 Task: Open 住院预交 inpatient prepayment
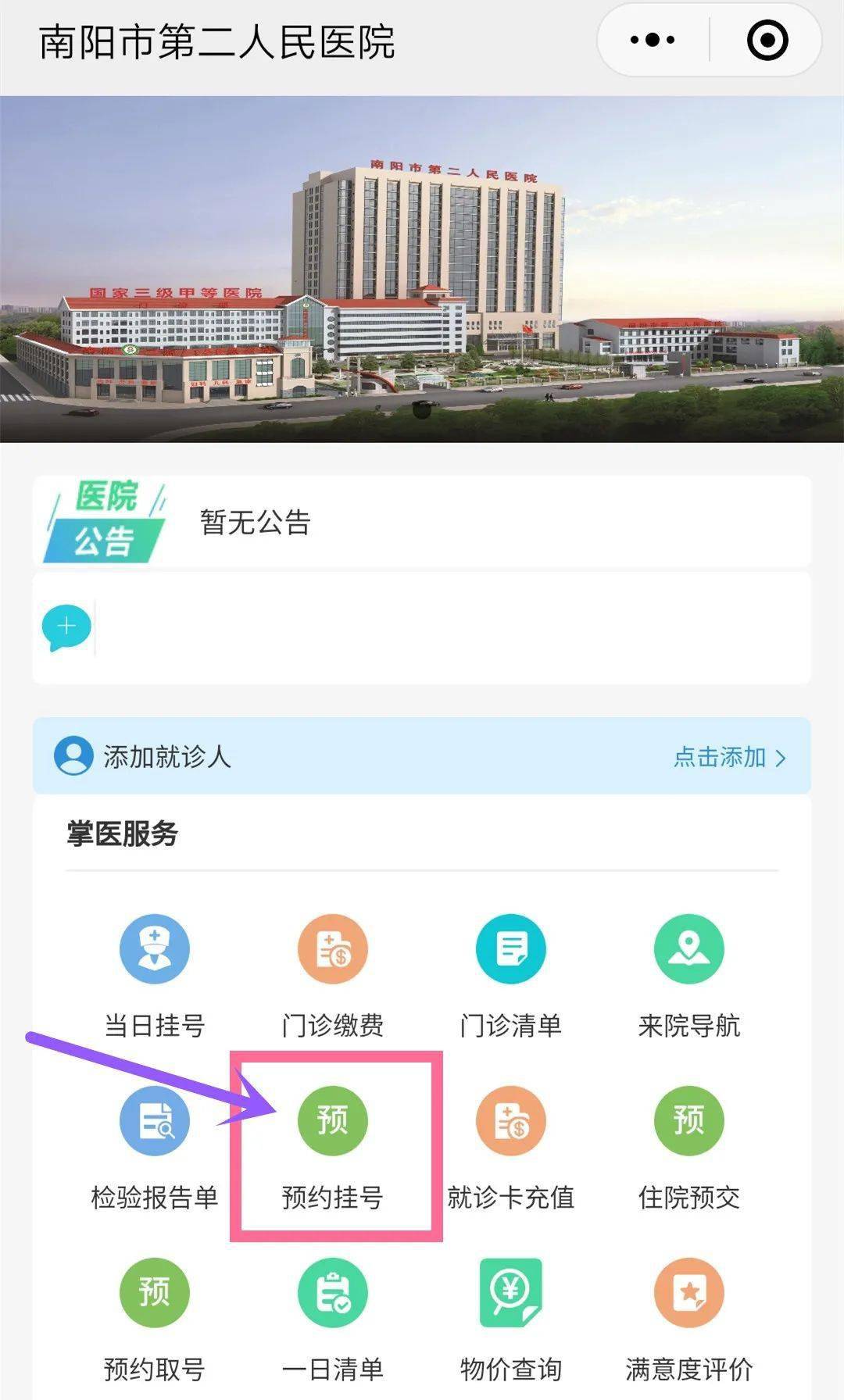click(x=688, y=1148)
